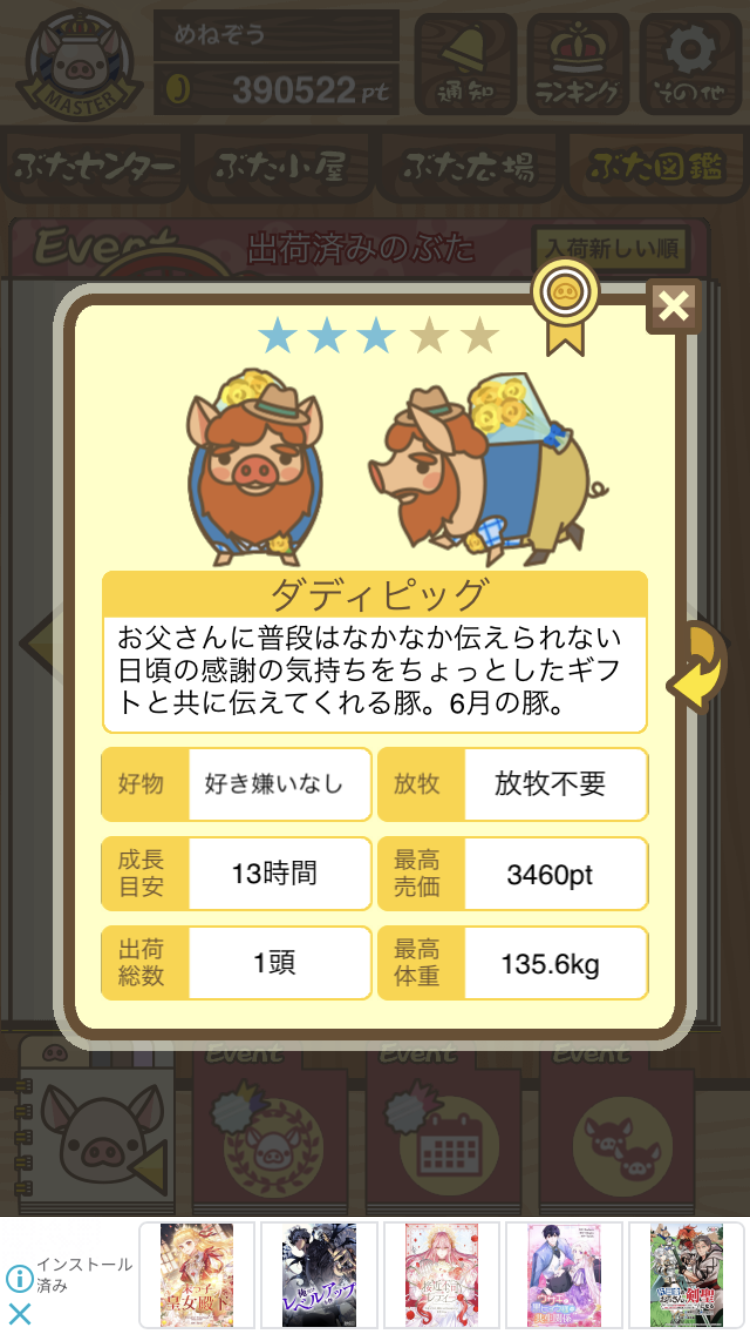Open the 通知 bell

pos(466,62)
